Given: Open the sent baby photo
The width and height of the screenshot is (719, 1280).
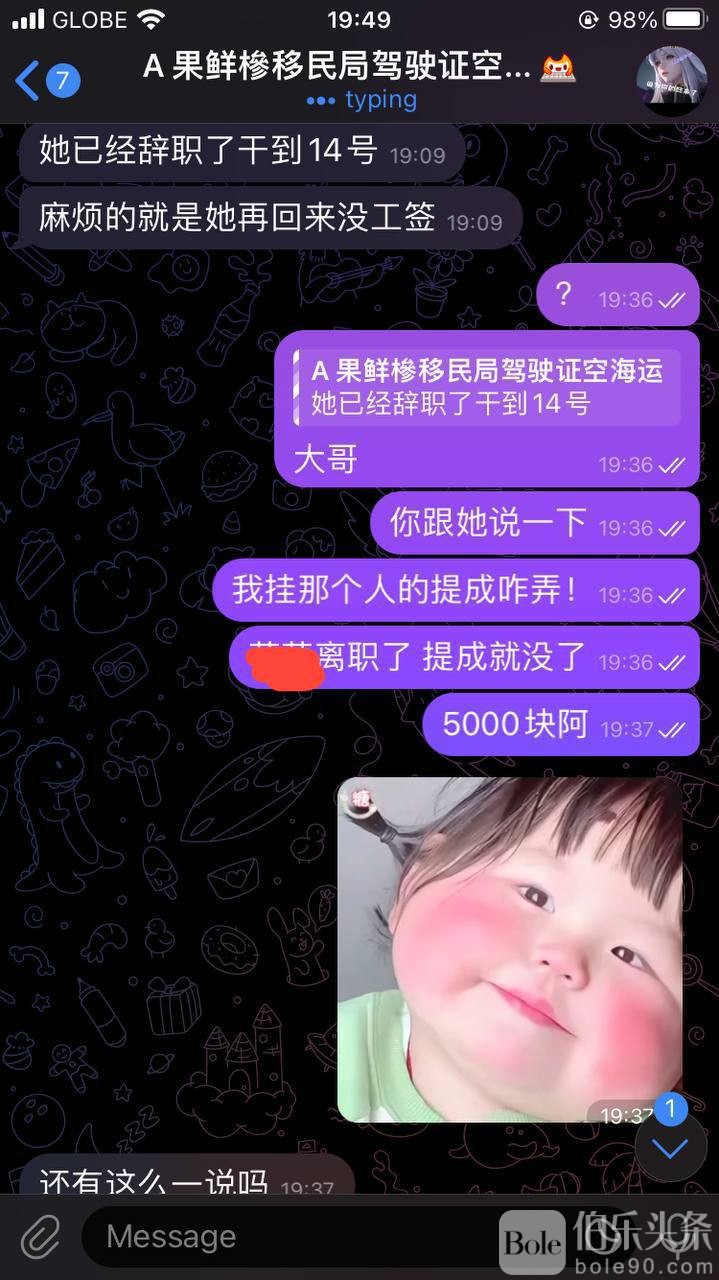Looking at the screenshot, I should pos(509,948).
